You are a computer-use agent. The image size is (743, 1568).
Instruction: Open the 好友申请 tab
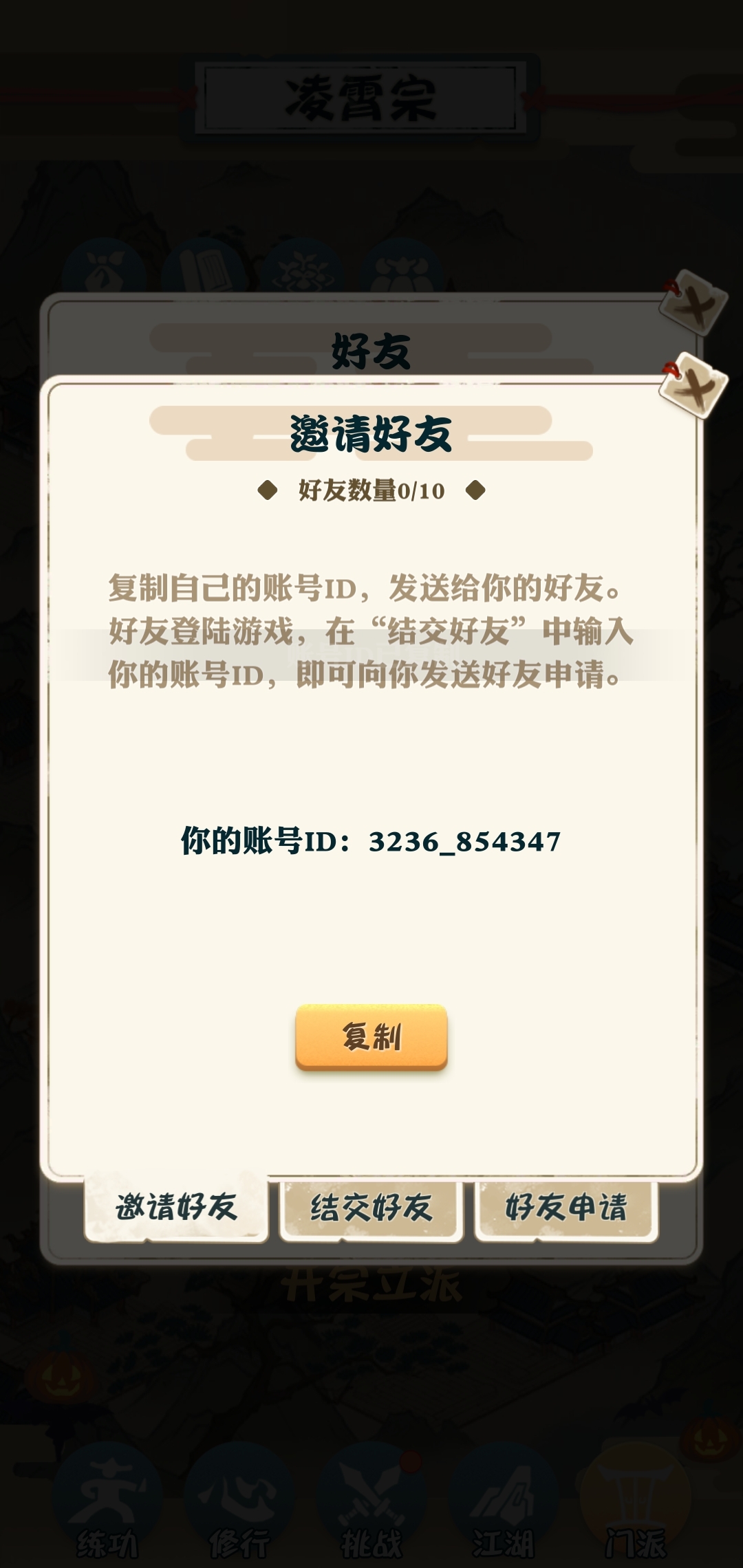(x=566, y=1208)
